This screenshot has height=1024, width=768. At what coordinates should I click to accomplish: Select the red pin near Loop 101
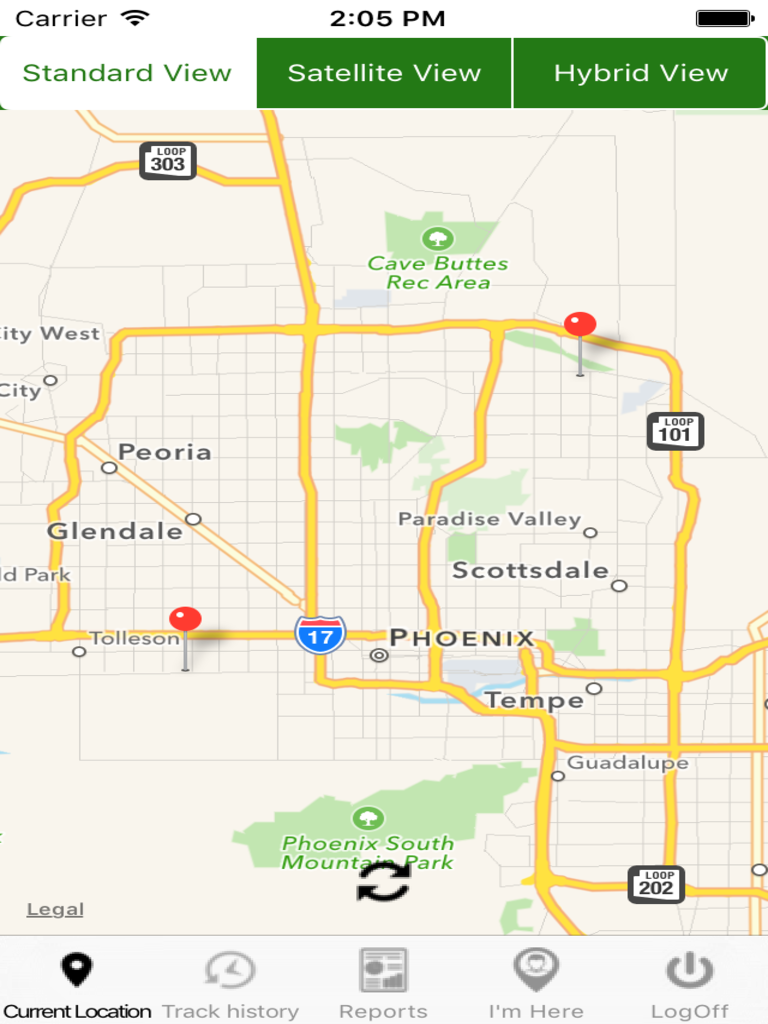click(x=580, y=325)
